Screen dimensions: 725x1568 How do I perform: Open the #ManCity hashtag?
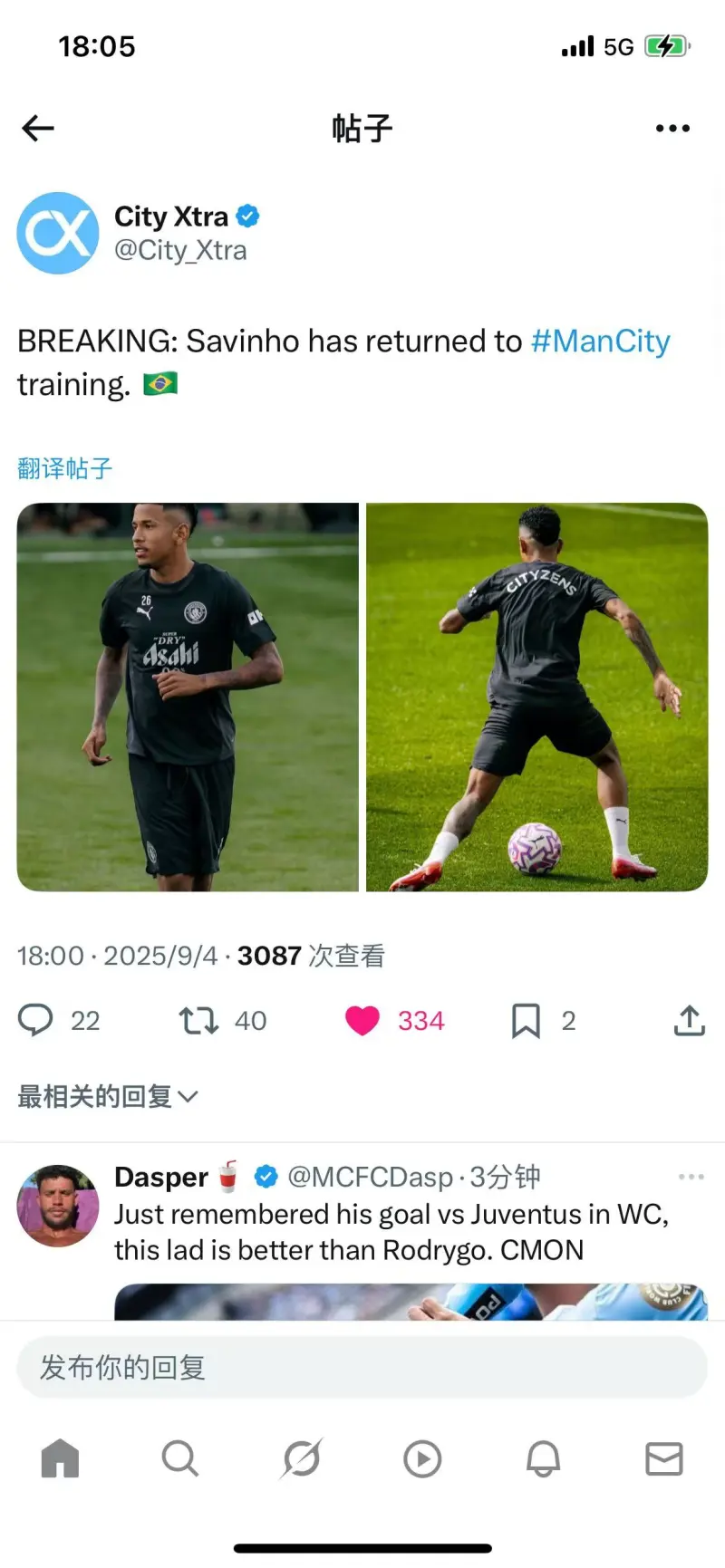(x=600, y=341)
